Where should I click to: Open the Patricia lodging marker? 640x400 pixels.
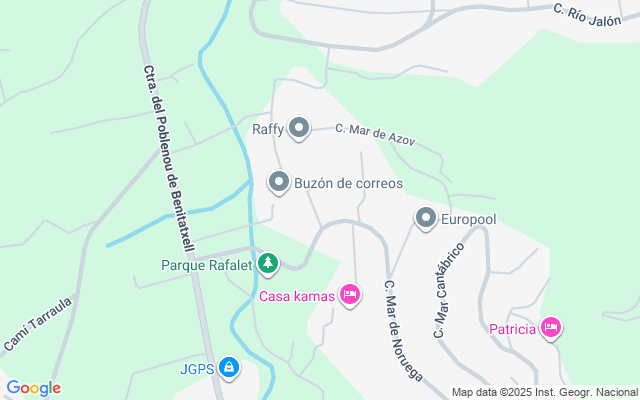[550, 328]
